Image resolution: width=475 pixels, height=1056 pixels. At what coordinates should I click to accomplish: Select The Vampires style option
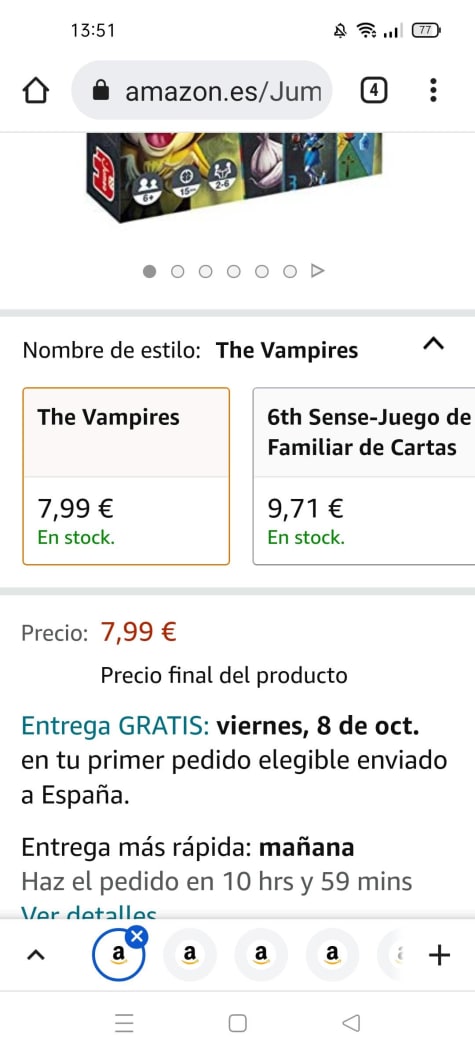(126, 476)
